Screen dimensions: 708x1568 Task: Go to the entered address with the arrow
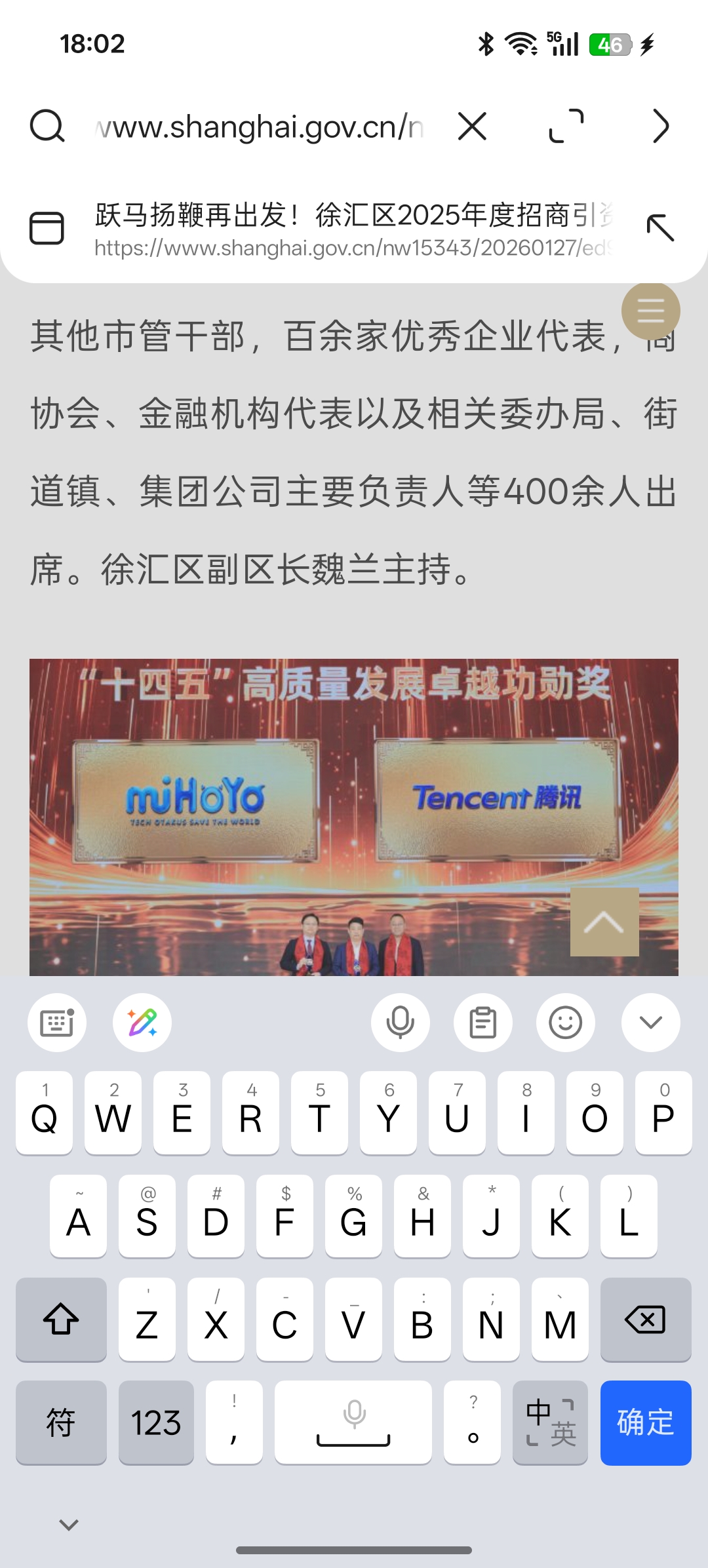[661, 127]
